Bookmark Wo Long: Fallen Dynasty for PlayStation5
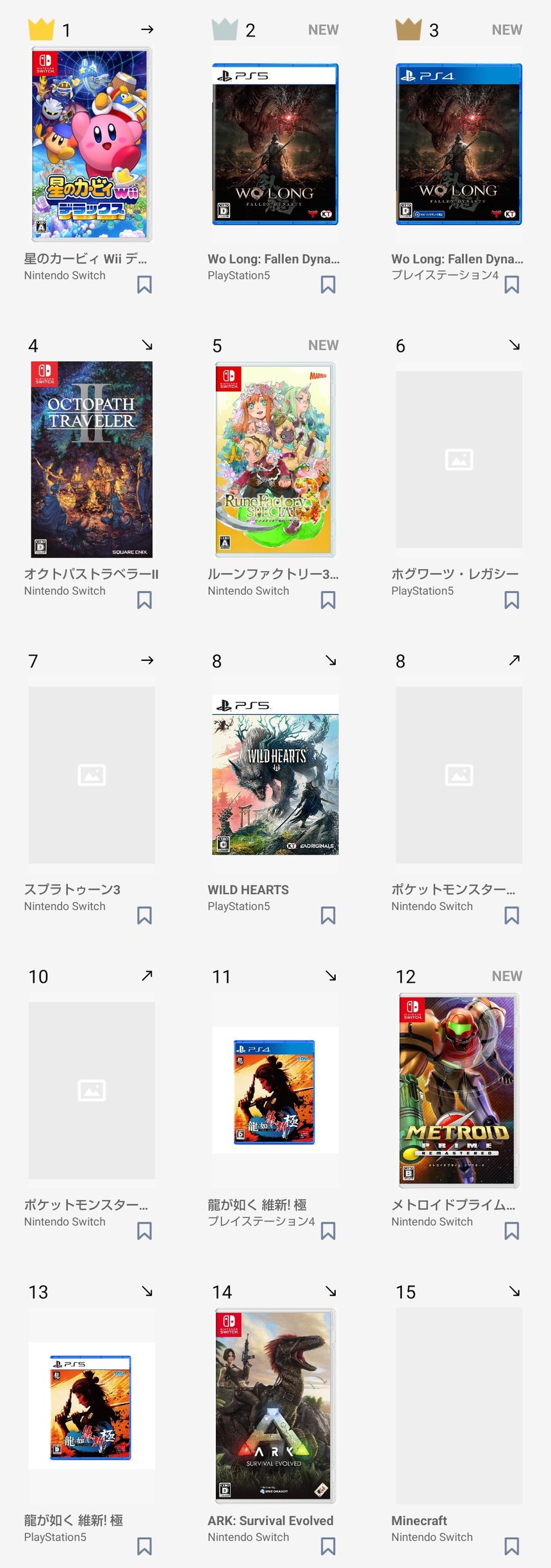Image resolution: width=551 pixels, height=1568 pixels. 328,285
